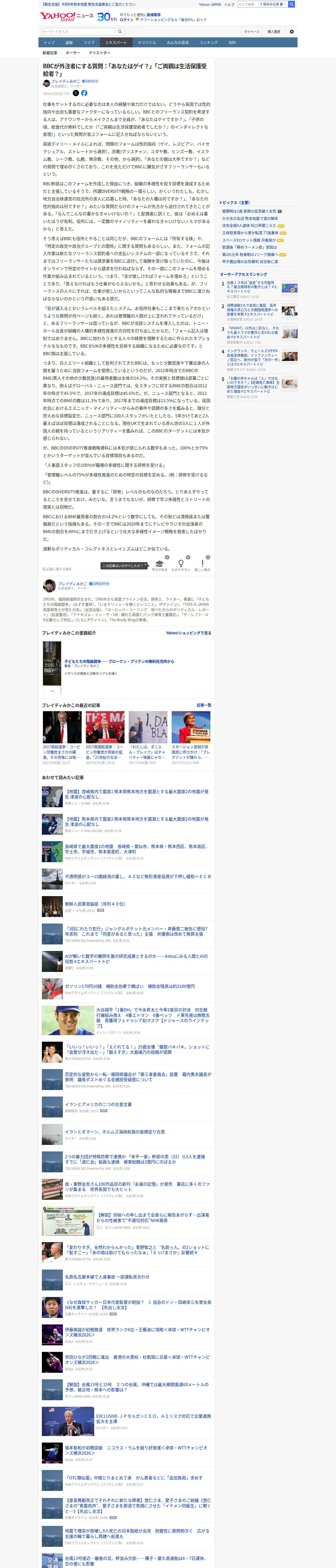This screenshot has width=336, height=1568.
Task: Open the みんなの意見 tab
Action: click(x=178, y=43)
